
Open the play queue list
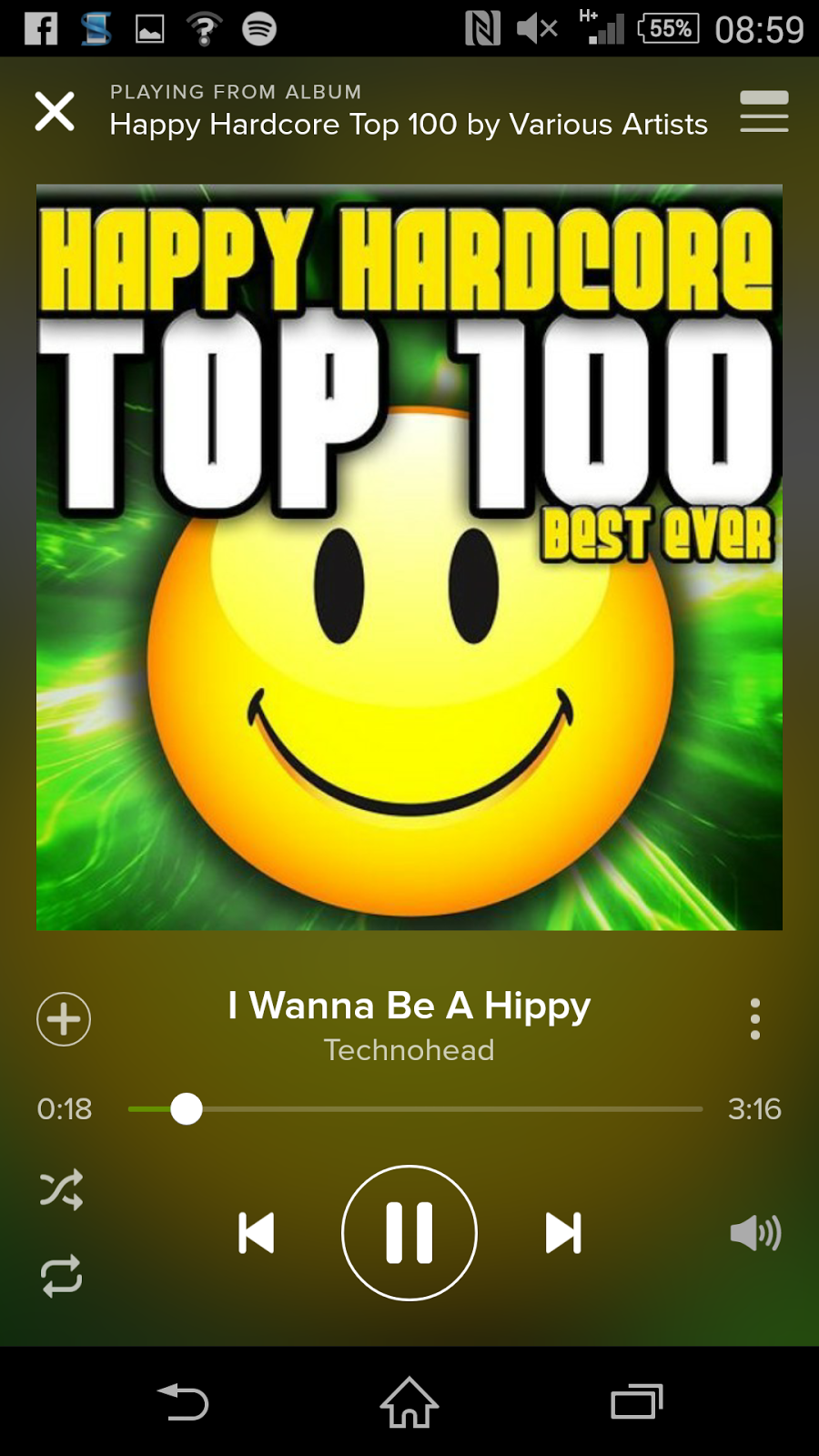[763, 111]
